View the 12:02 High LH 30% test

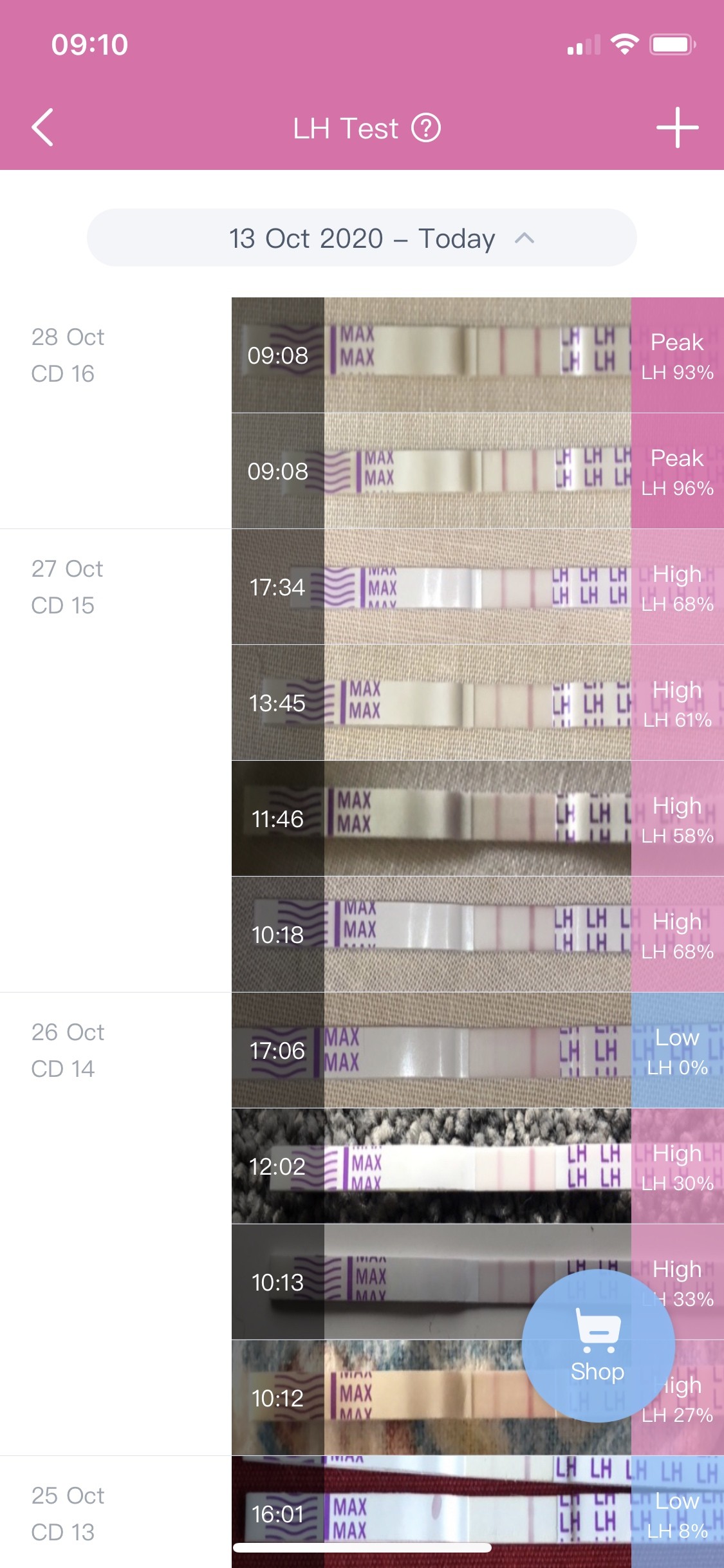[476, 1166]
